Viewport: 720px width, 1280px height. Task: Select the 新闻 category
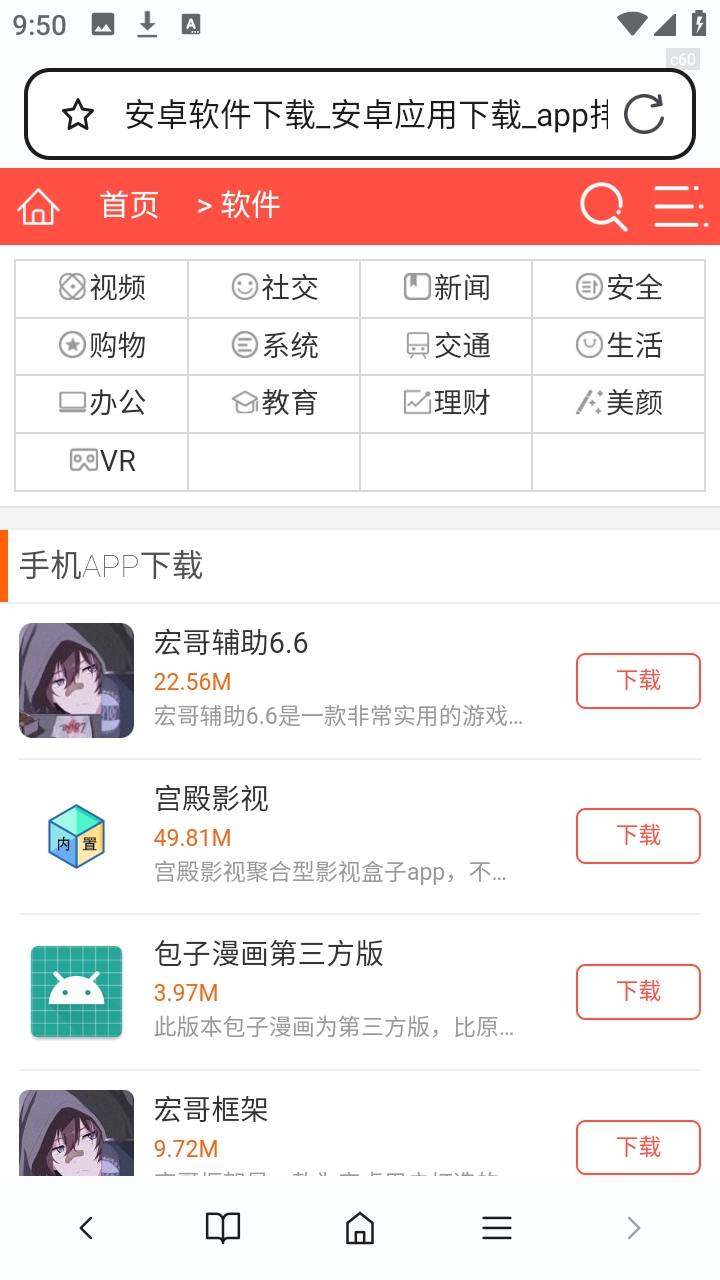pos(446,288)
